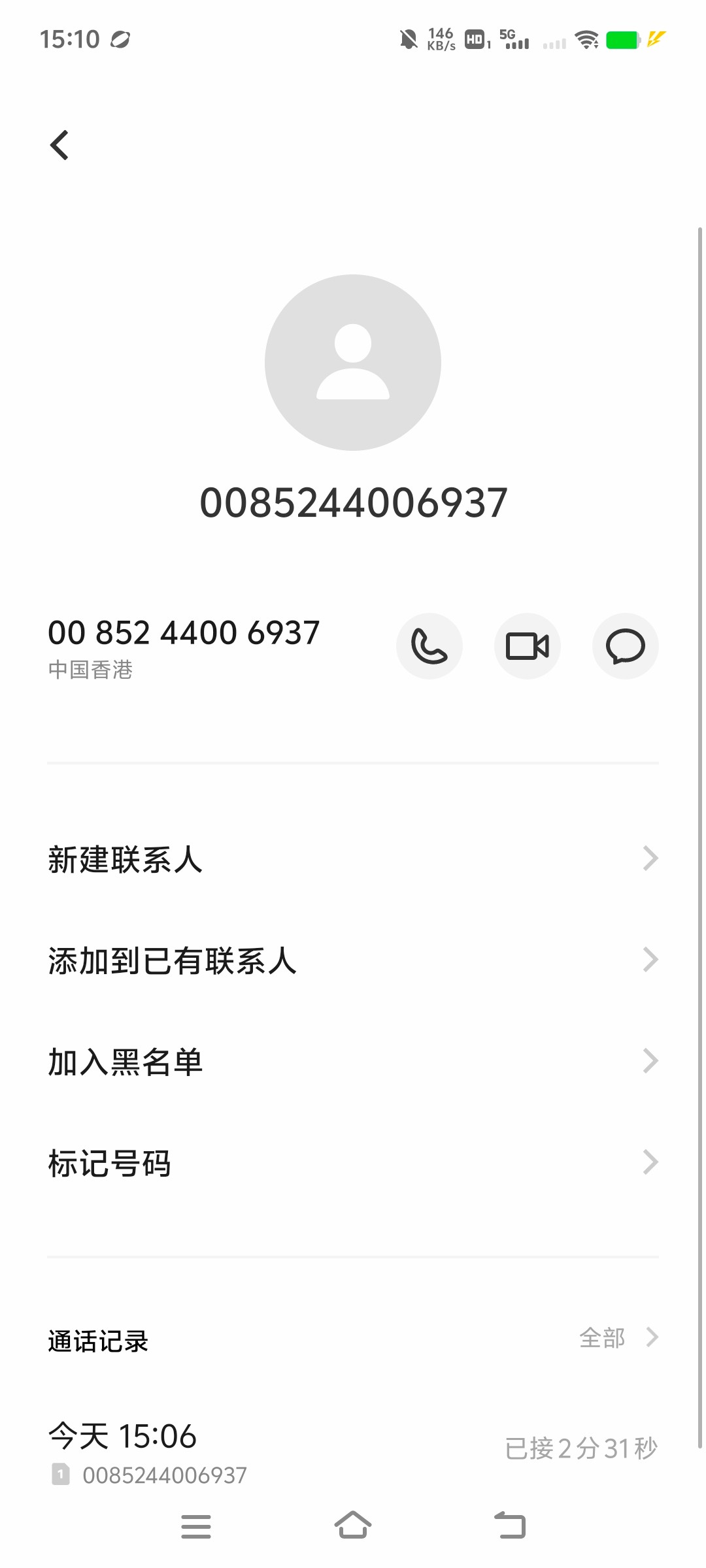Open 标记号码 row

click(353, 1162)
